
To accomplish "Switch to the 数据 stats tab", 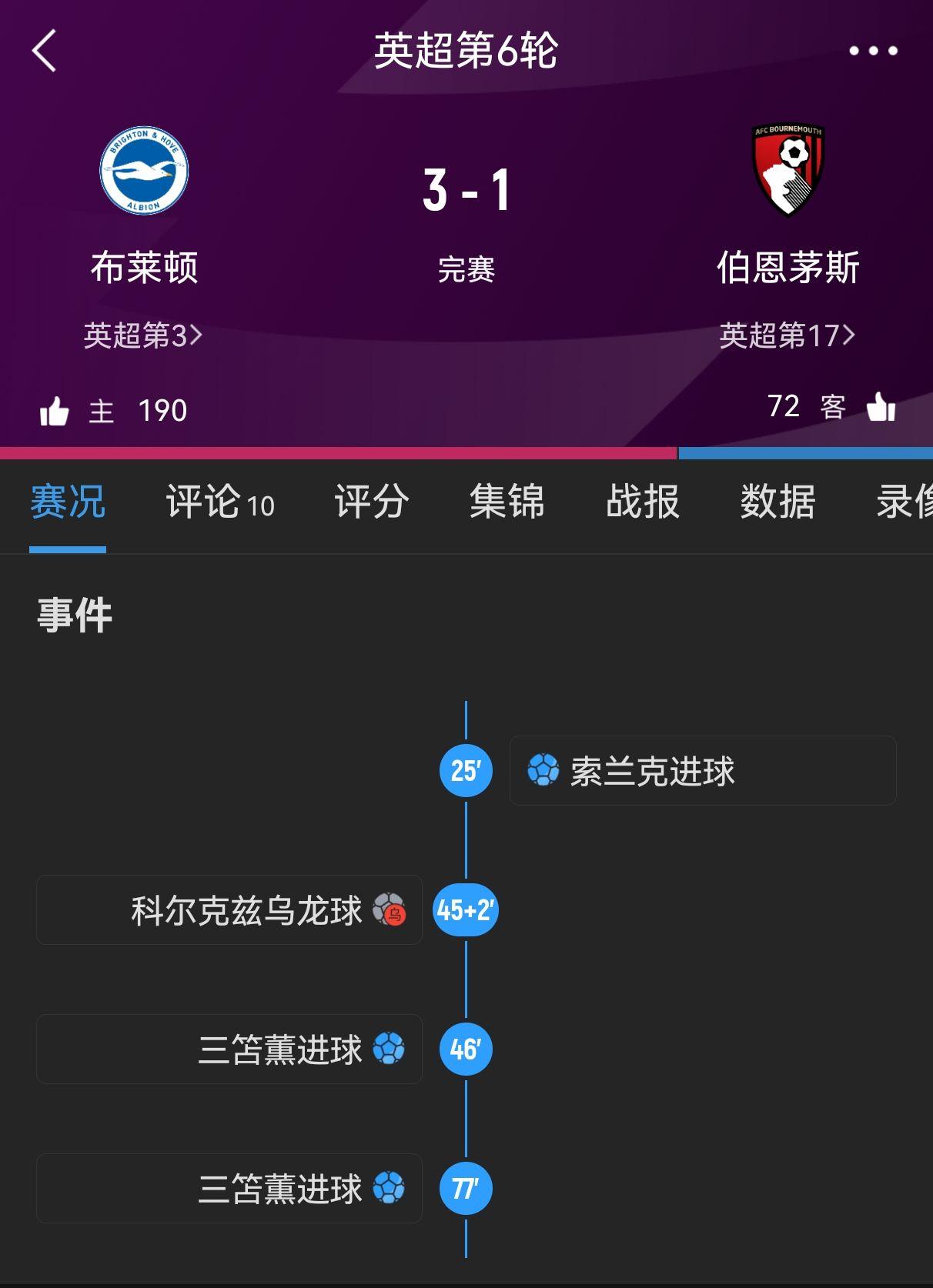I will (777, 502).
